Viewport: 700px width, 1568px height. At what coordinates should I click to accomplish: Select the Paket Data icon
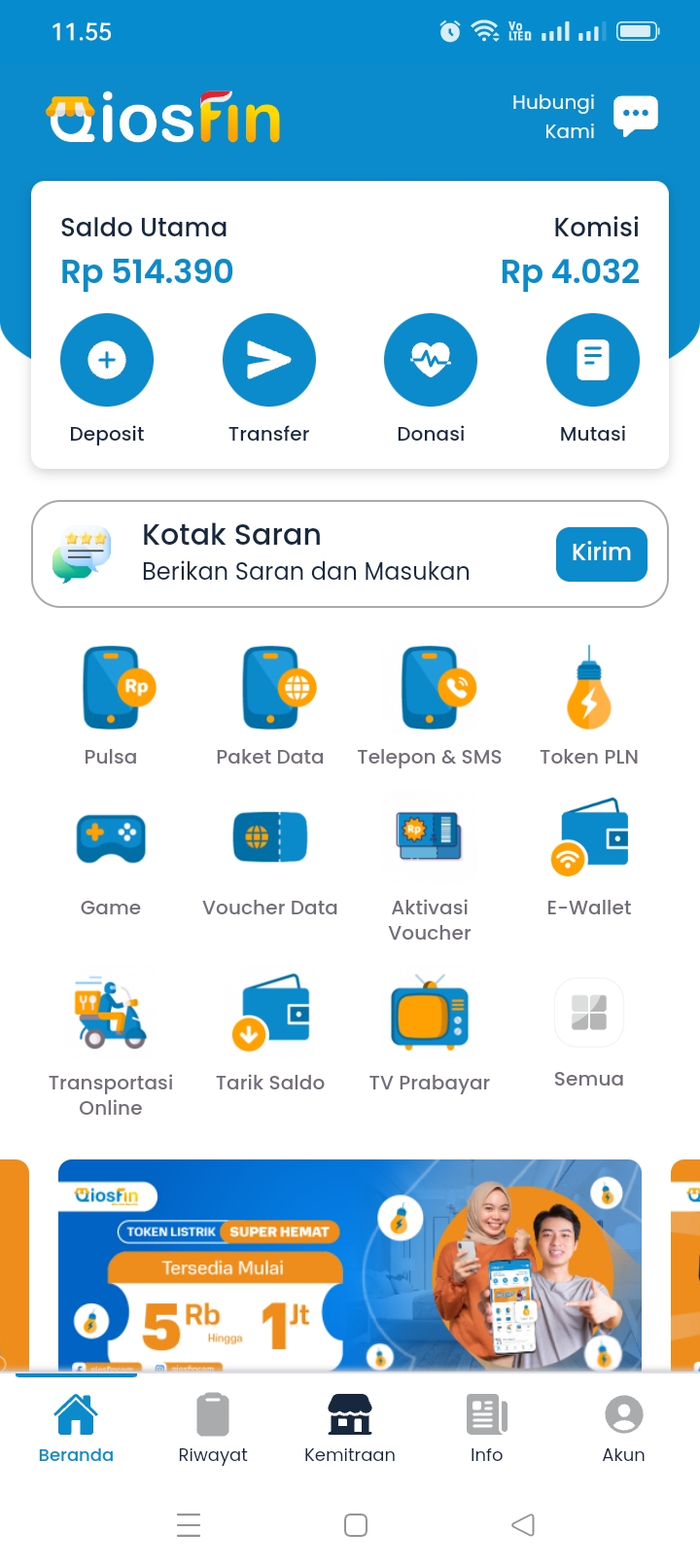(x=270, y=688)
